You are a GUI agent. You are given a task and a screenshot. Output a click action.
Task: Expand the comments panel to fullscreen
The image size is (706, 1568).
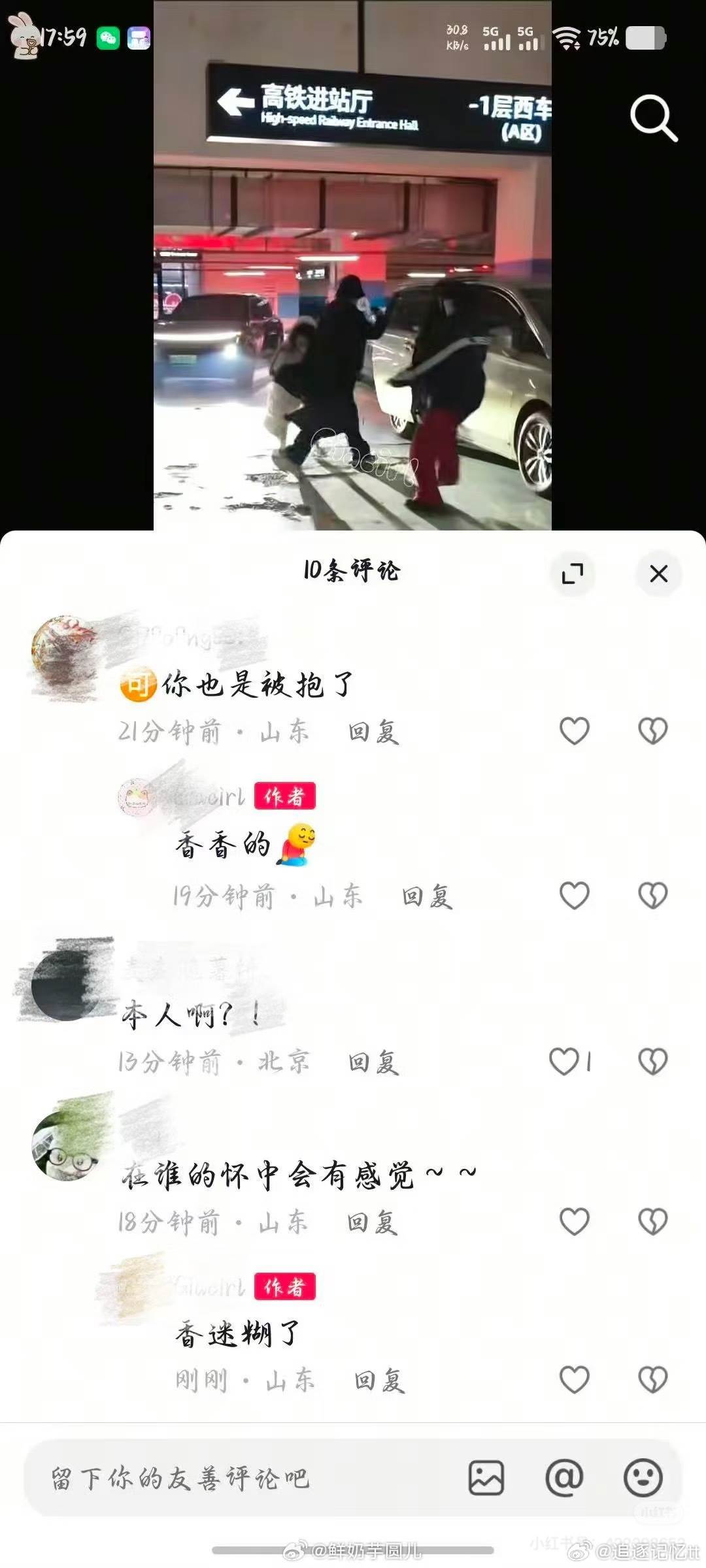(574, 574)
